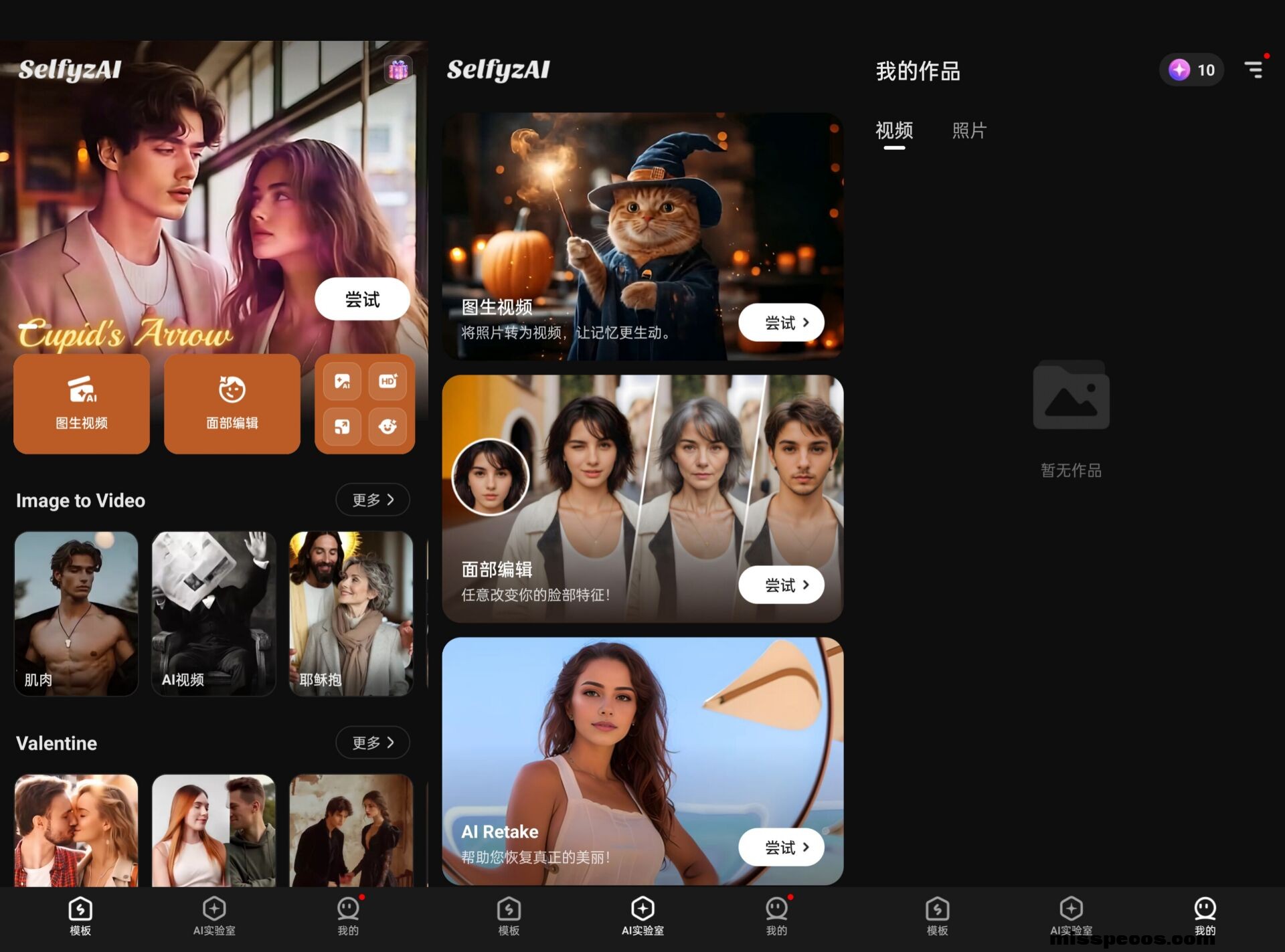Open the 耶稣抱 template thumbnail
Screen dimensions: 1285x952
(x=351, y=613)
